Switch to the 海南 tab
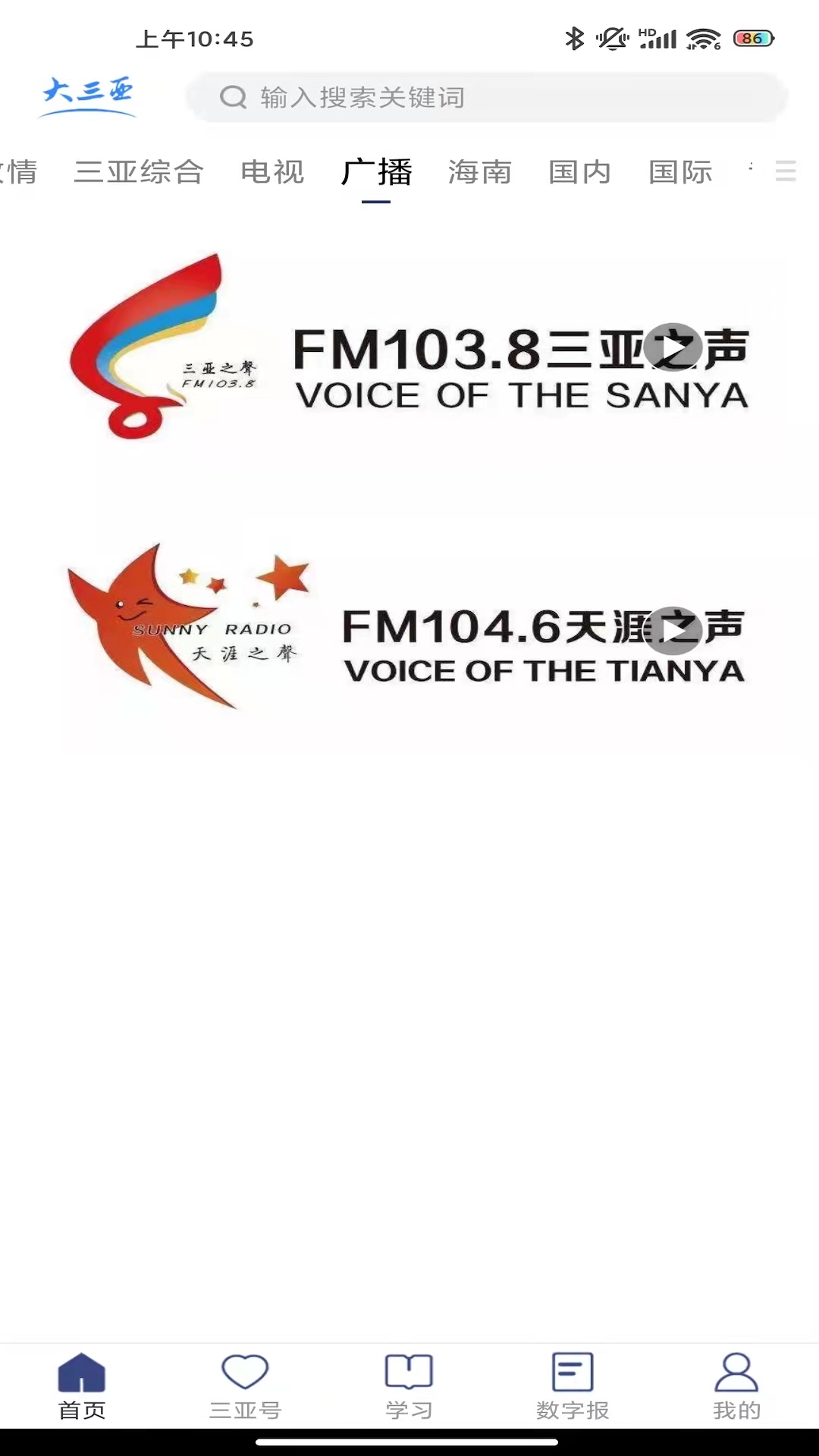Image resolution: width=819 pixels, height=1456 pixels. [x=479, y=172]
